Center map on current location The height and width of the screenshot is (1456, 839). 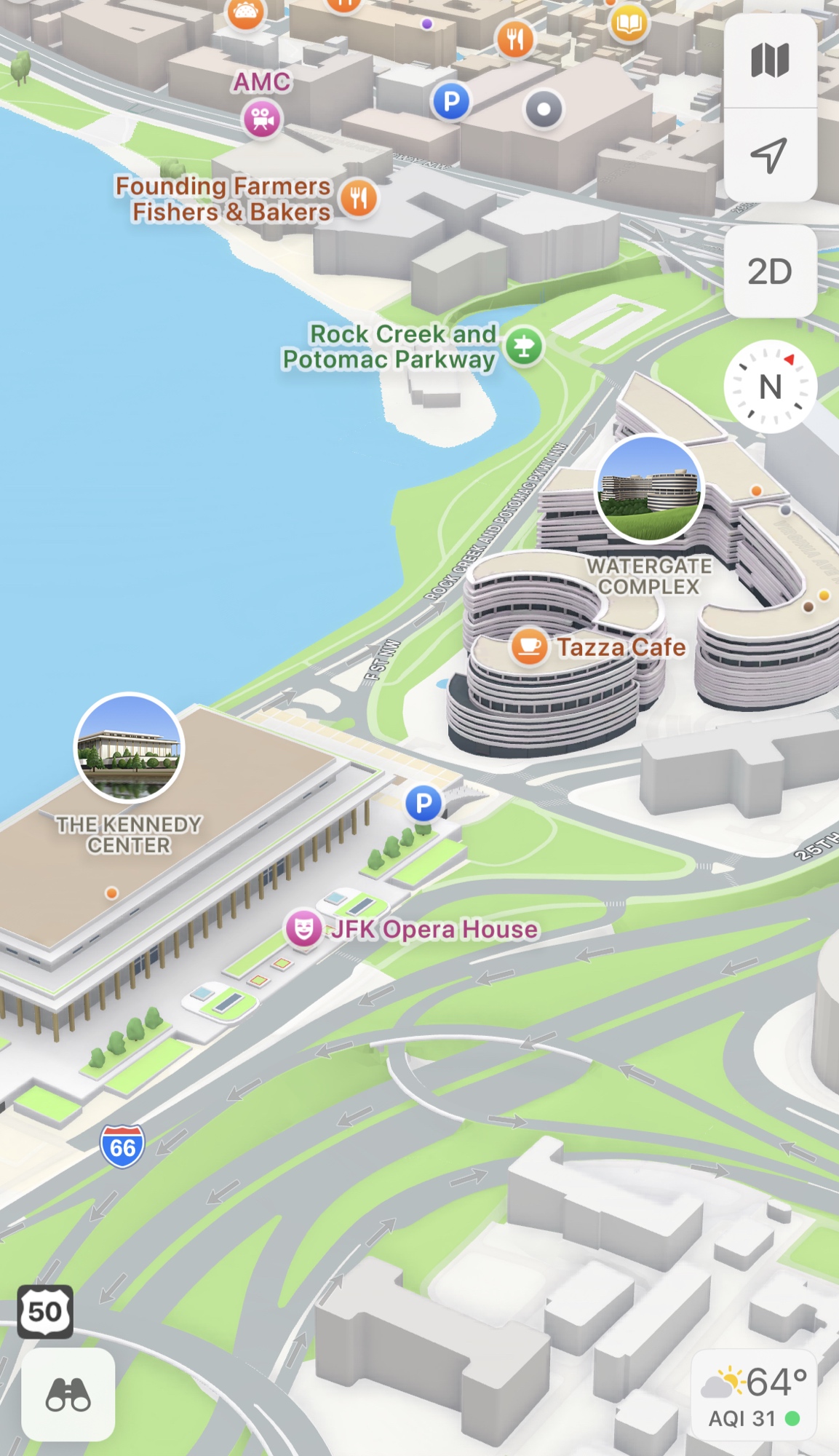tap(770, 155)
